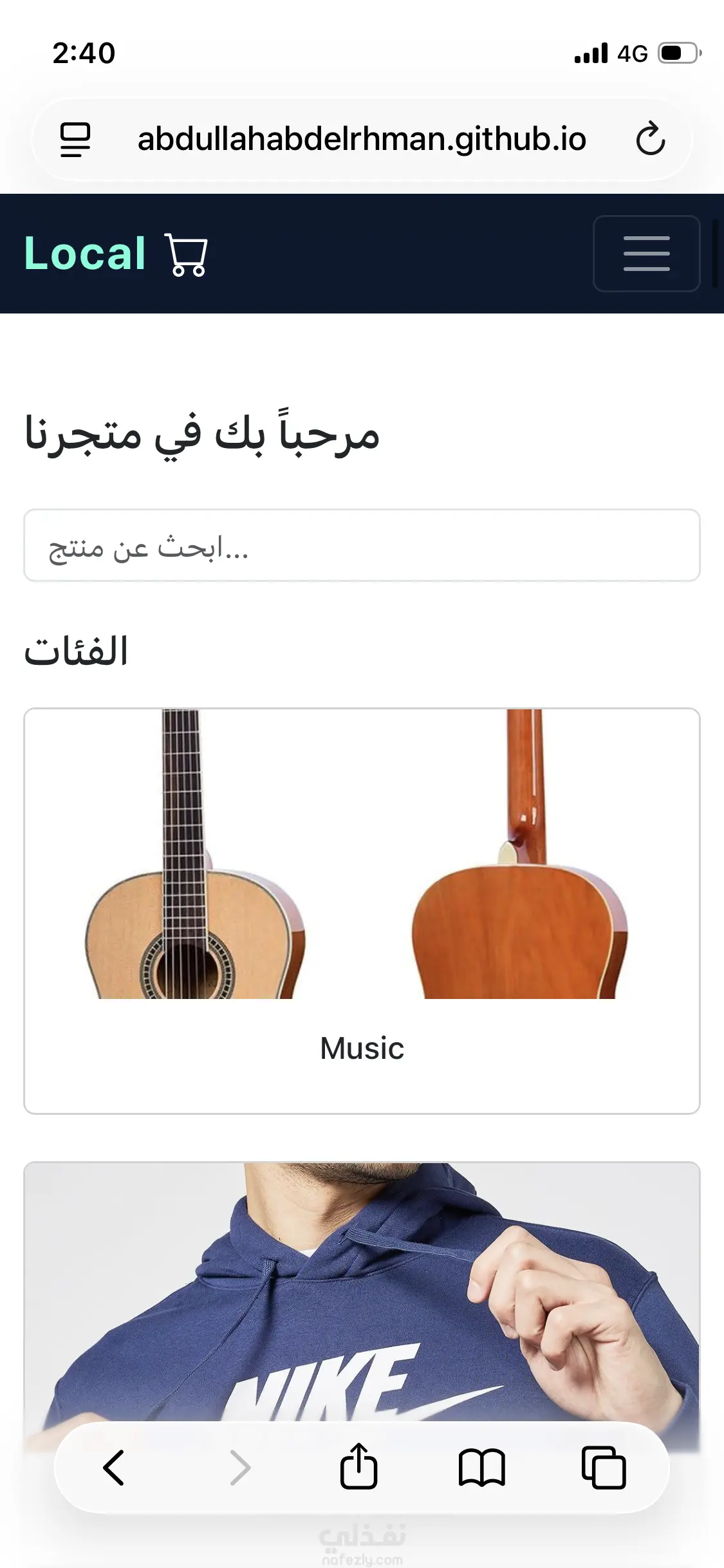Viewport: 724px width, 1568px height.
Task: Tap the Local store logo link
Action: 116,254
